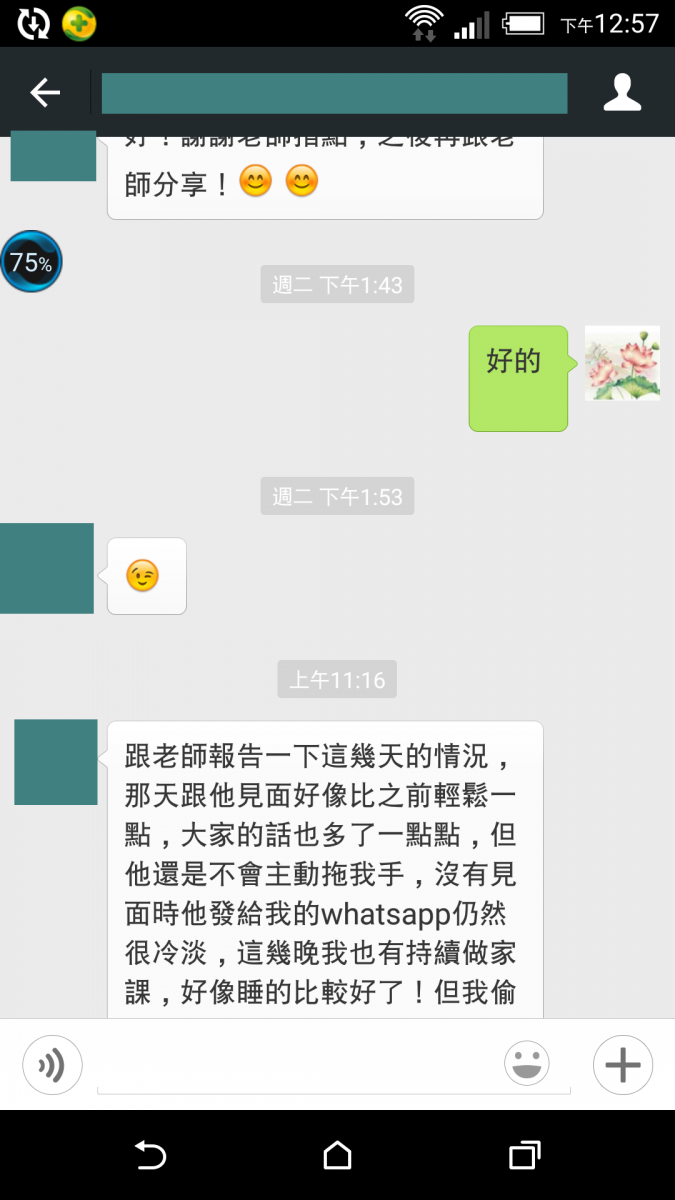Open the chat contact profile icon
Viewport: 675px width, 1200px height.
click(622, 92)
